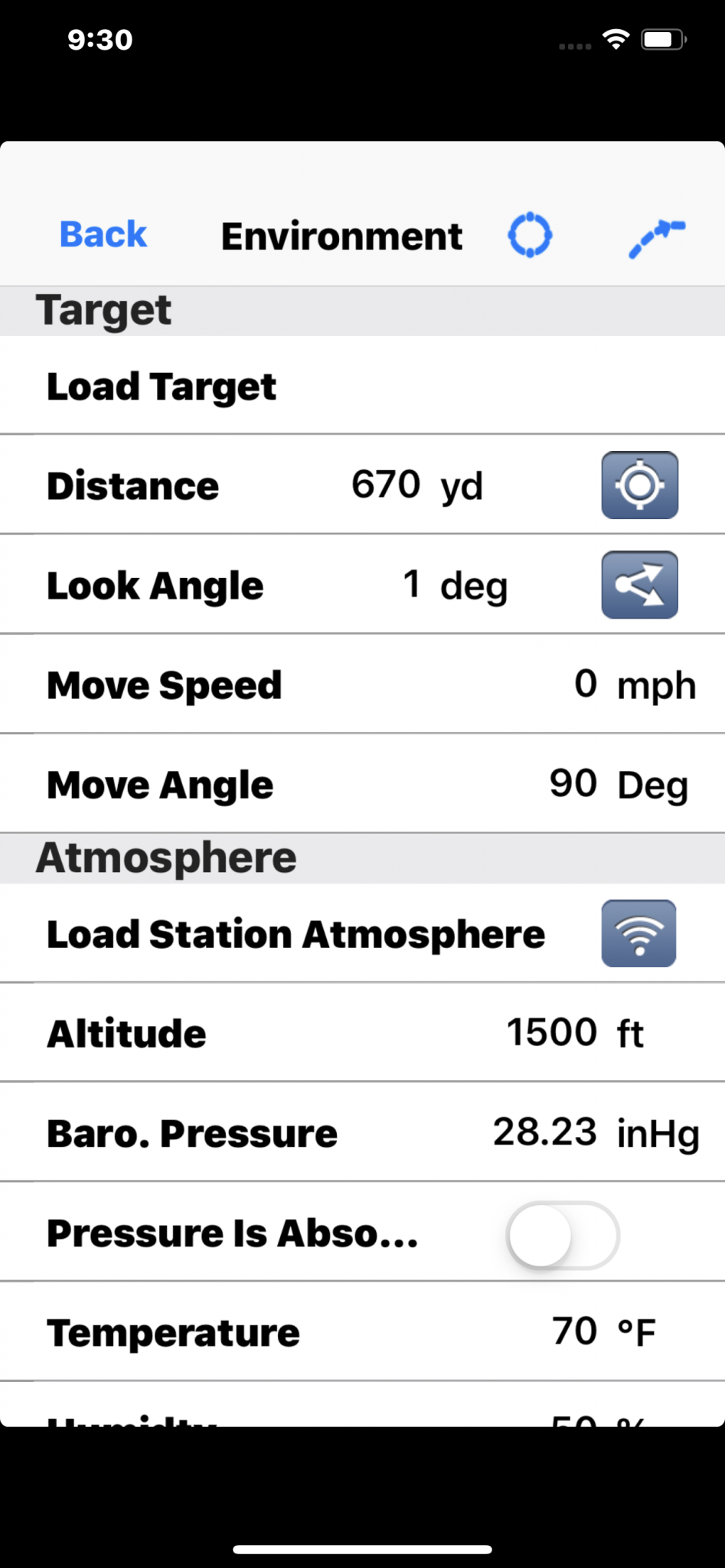Go back using the Back button
725x1568 pixels.
pyautogui.click(x=103, y=235)
